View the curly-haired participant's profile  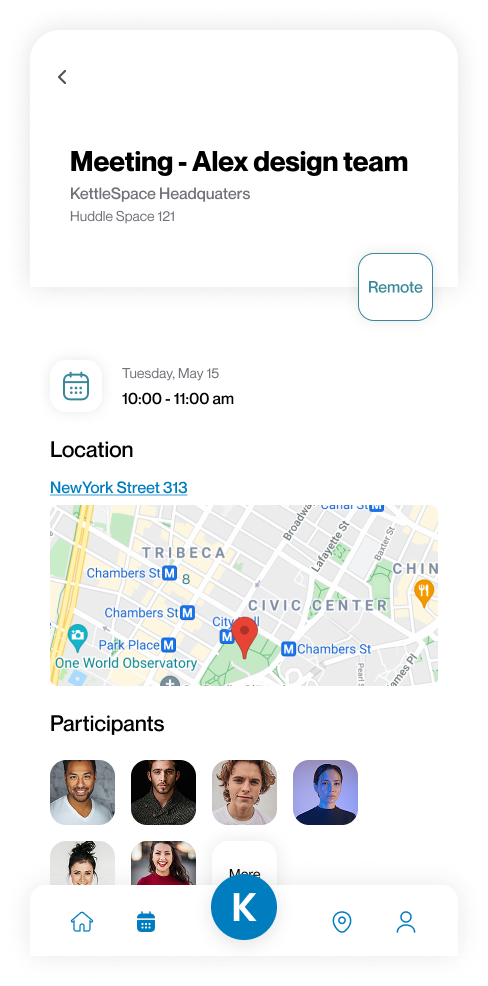point(245,792)
